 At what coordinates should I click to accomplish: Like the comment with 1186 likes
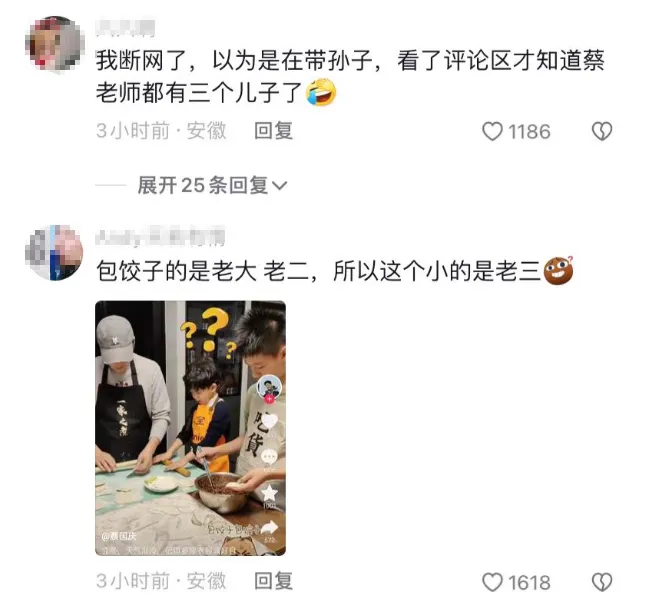pos(493,132)
